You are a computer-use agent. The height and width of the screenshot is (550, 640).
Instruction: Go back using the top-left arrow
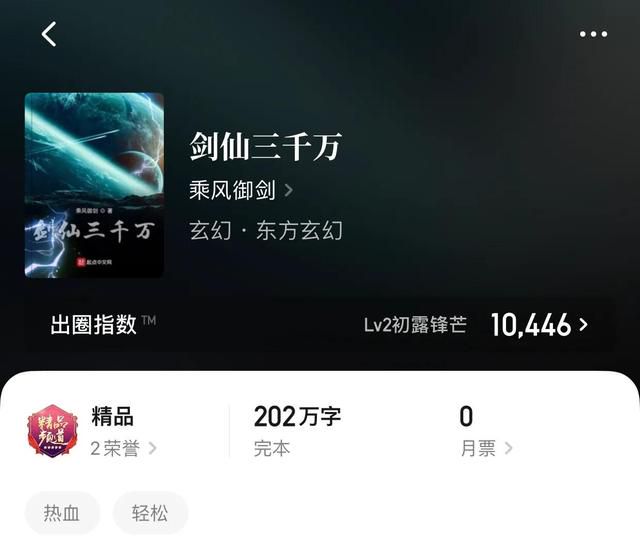[x=49, y=34]
